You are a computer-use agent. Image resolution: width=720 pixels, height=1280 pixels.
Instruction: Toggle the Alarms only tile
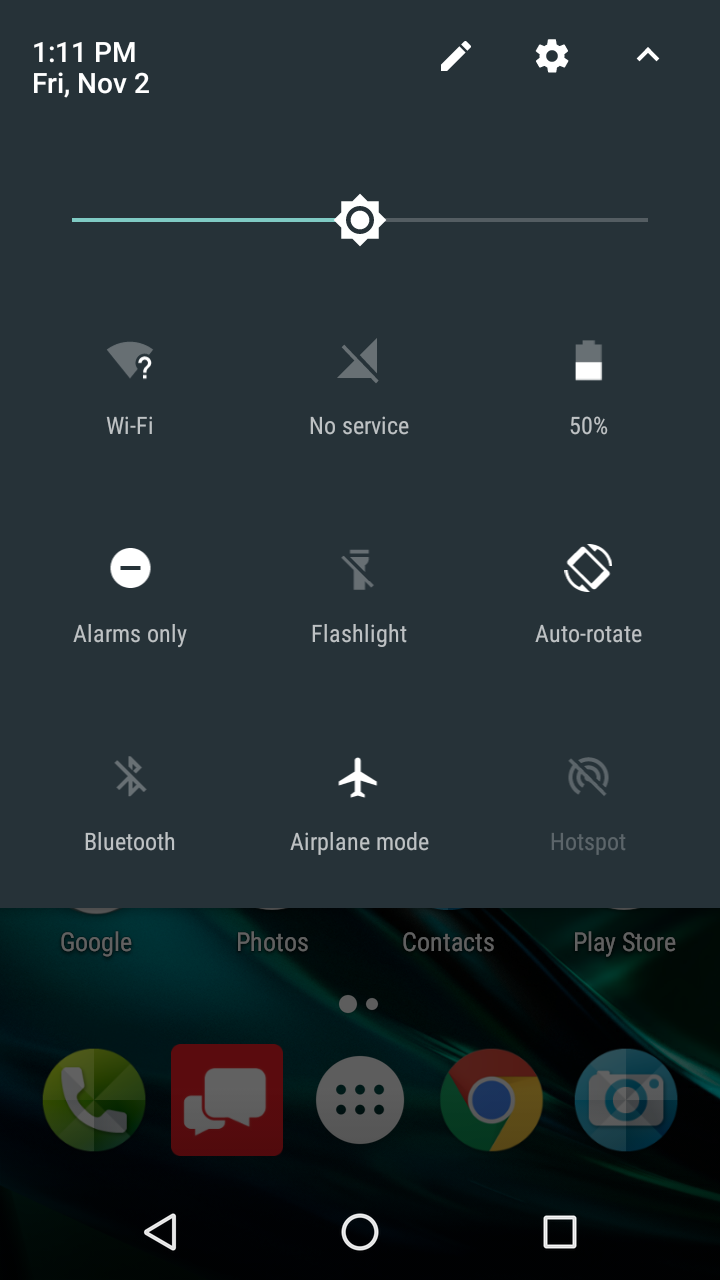point(130,570)
